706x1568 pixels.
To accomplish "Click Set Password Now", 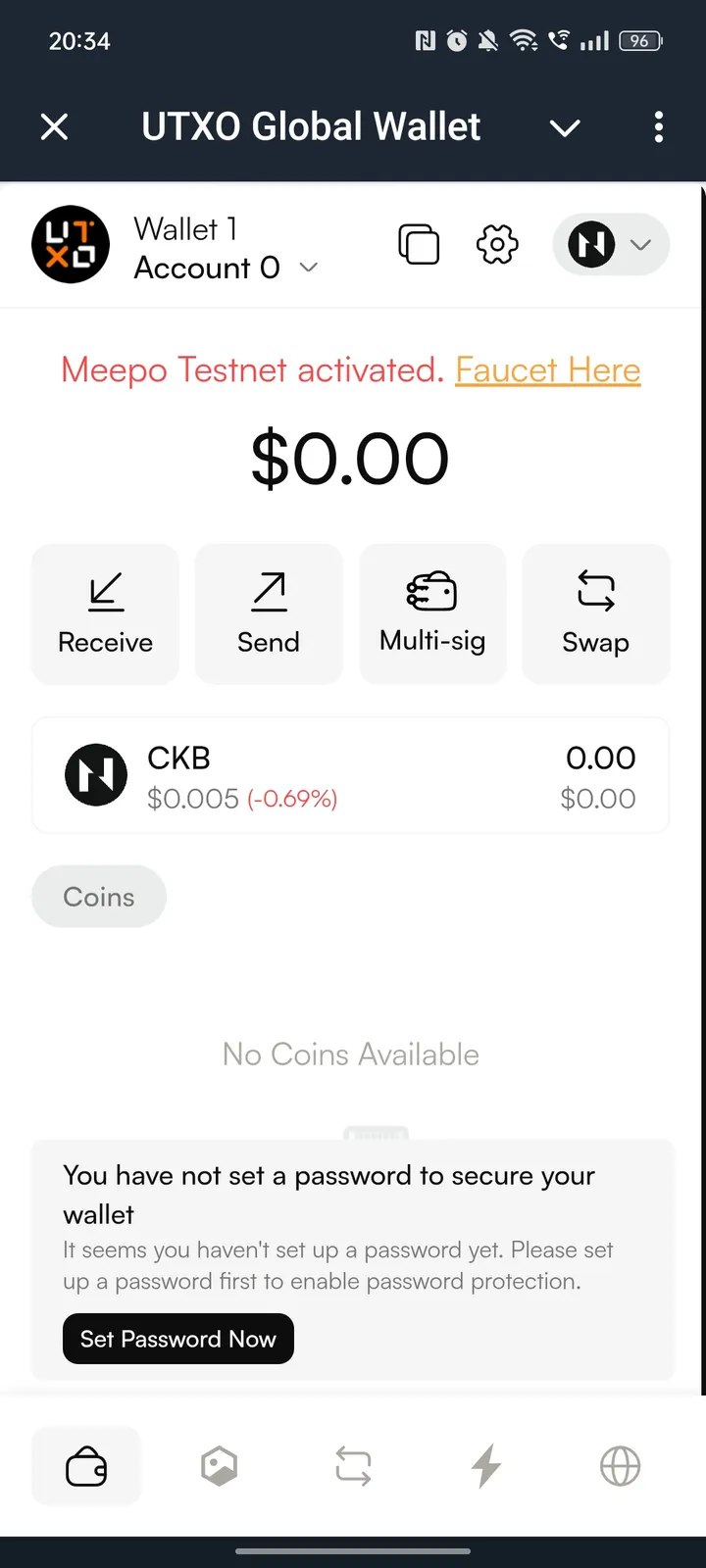I will pos(177,1339).
